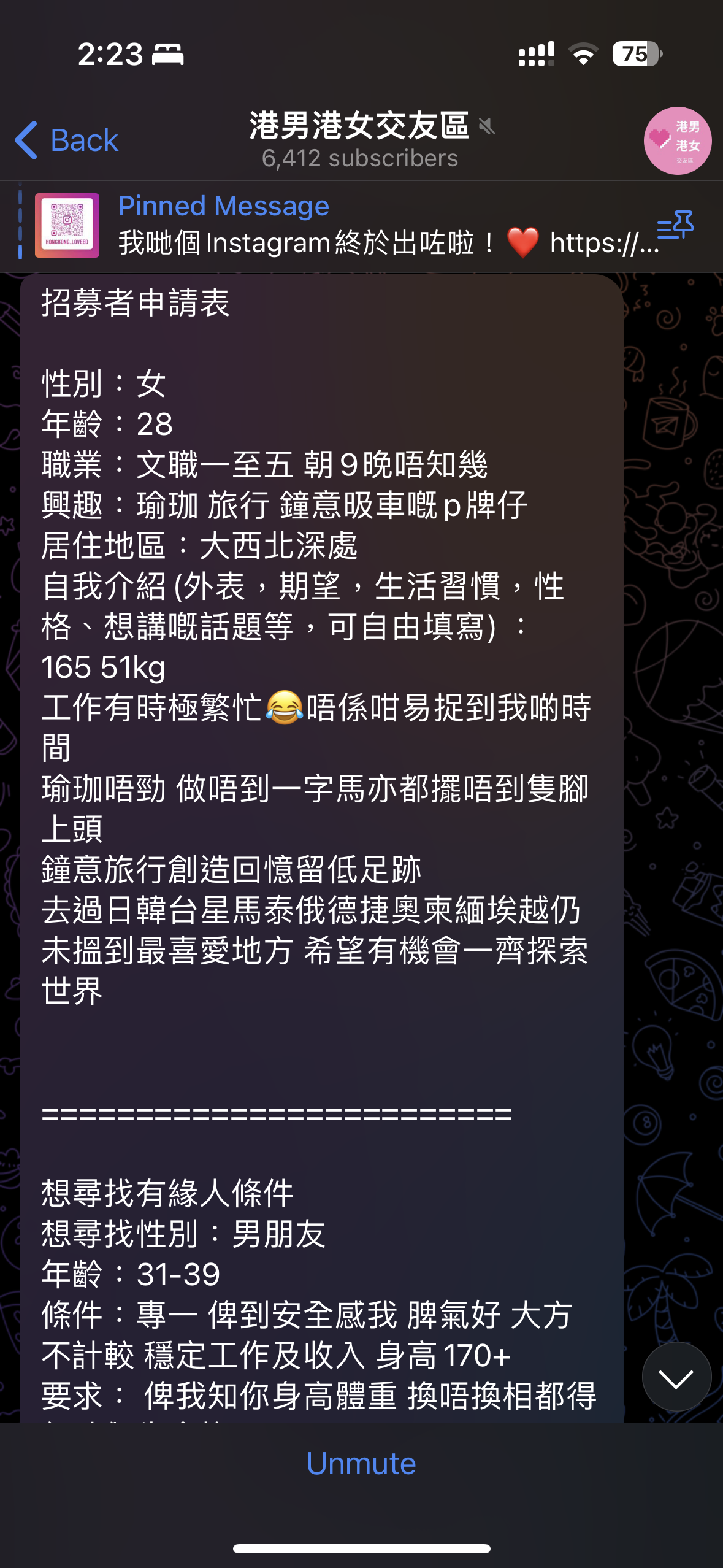Open the channel profile picture
Screen dimensions: 723x1568
point(677,141)
